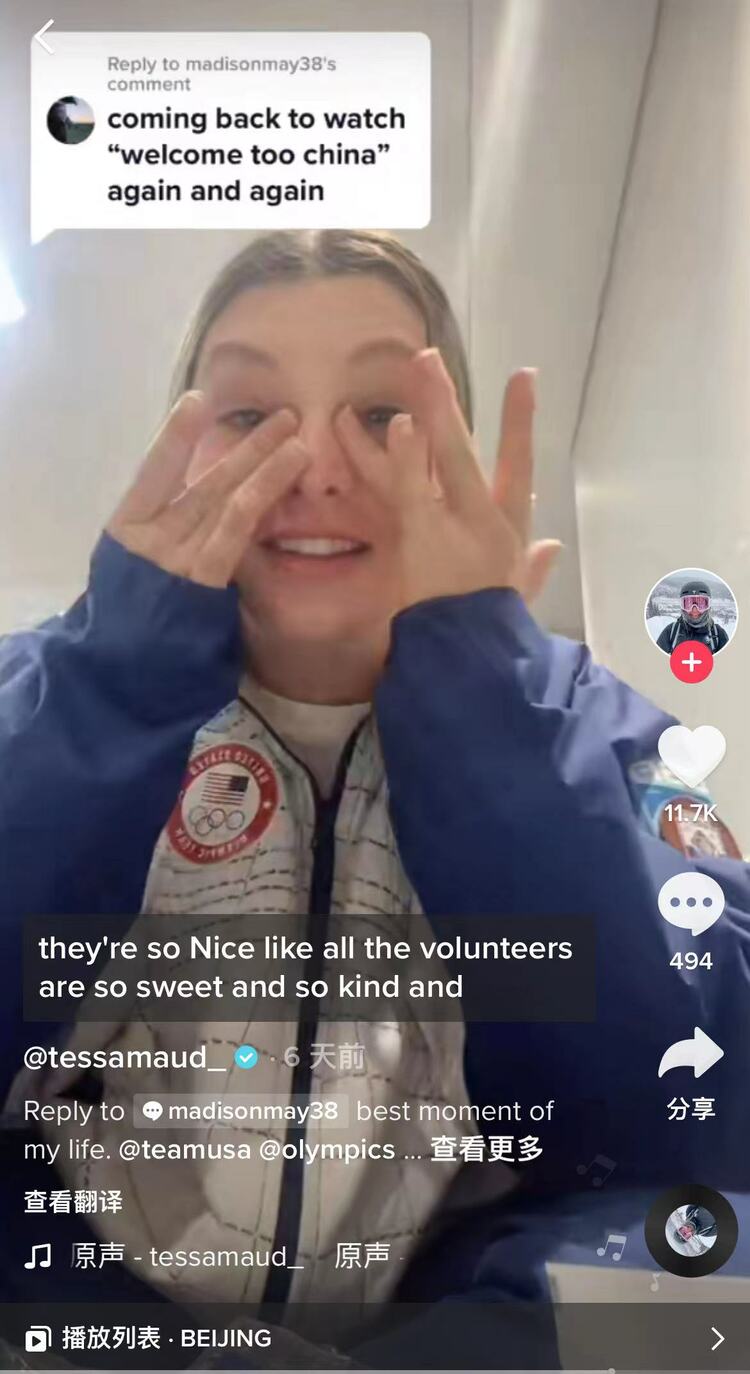This screenshot has height=1374, width=750.
Task: Share this video via the arrow icon
Action: coord(691,1054)
